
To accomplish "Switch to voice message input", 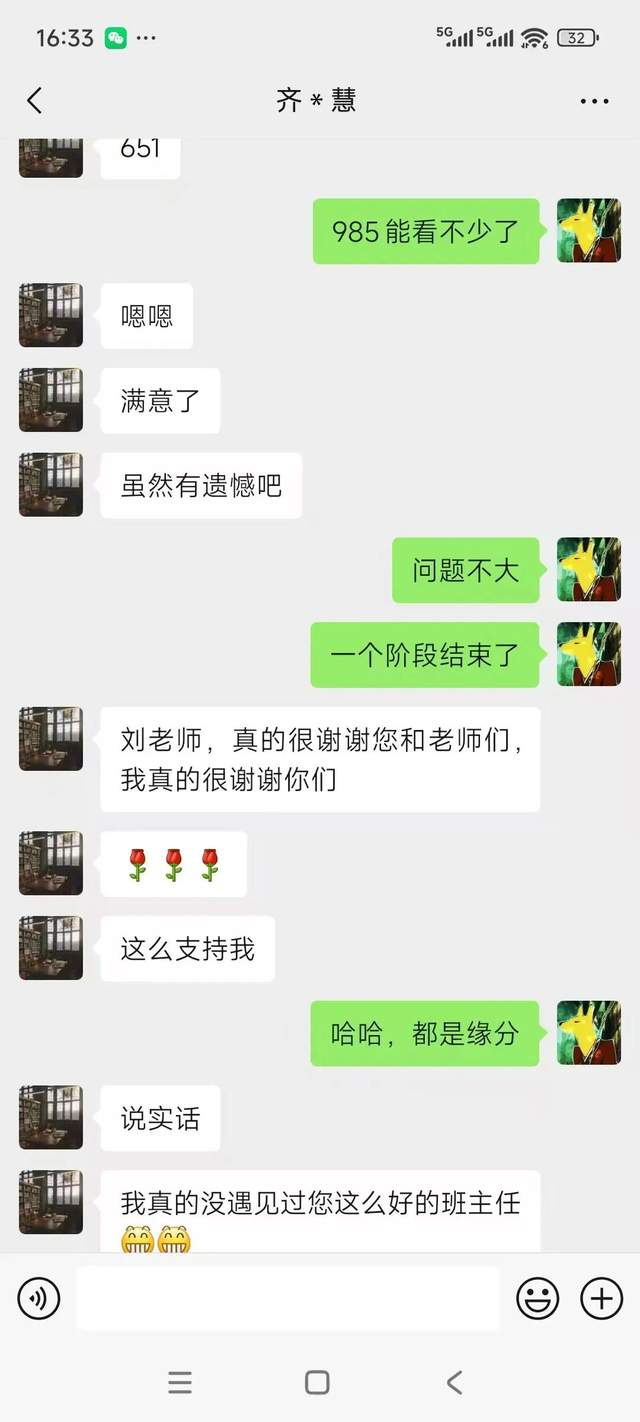I will tap(39, 1299).
